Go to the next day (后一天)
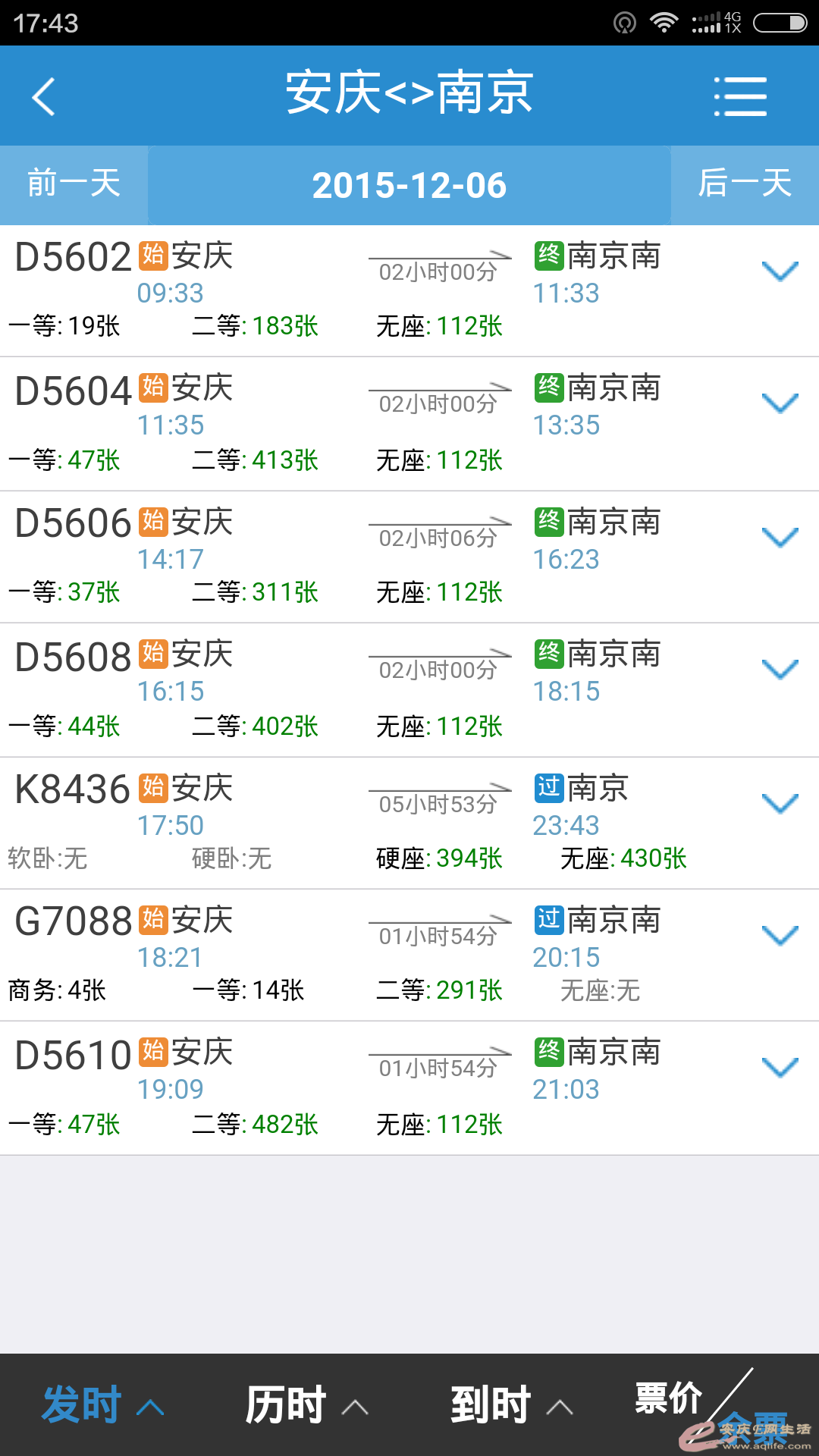The image size is (819, 1456). 745,184
